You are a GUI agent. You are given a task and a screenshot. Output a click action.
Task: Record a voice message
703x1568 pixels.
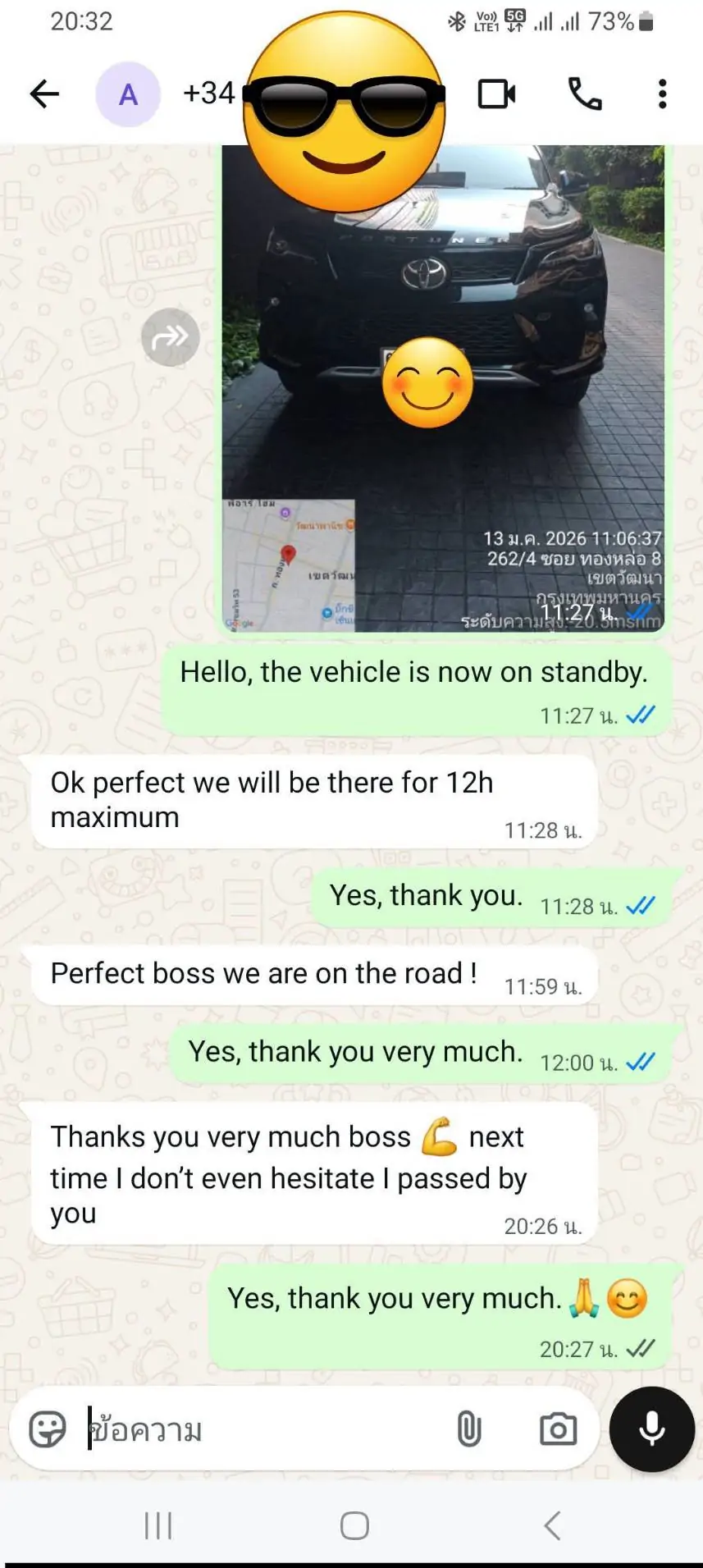click(x=652, y=1430)
